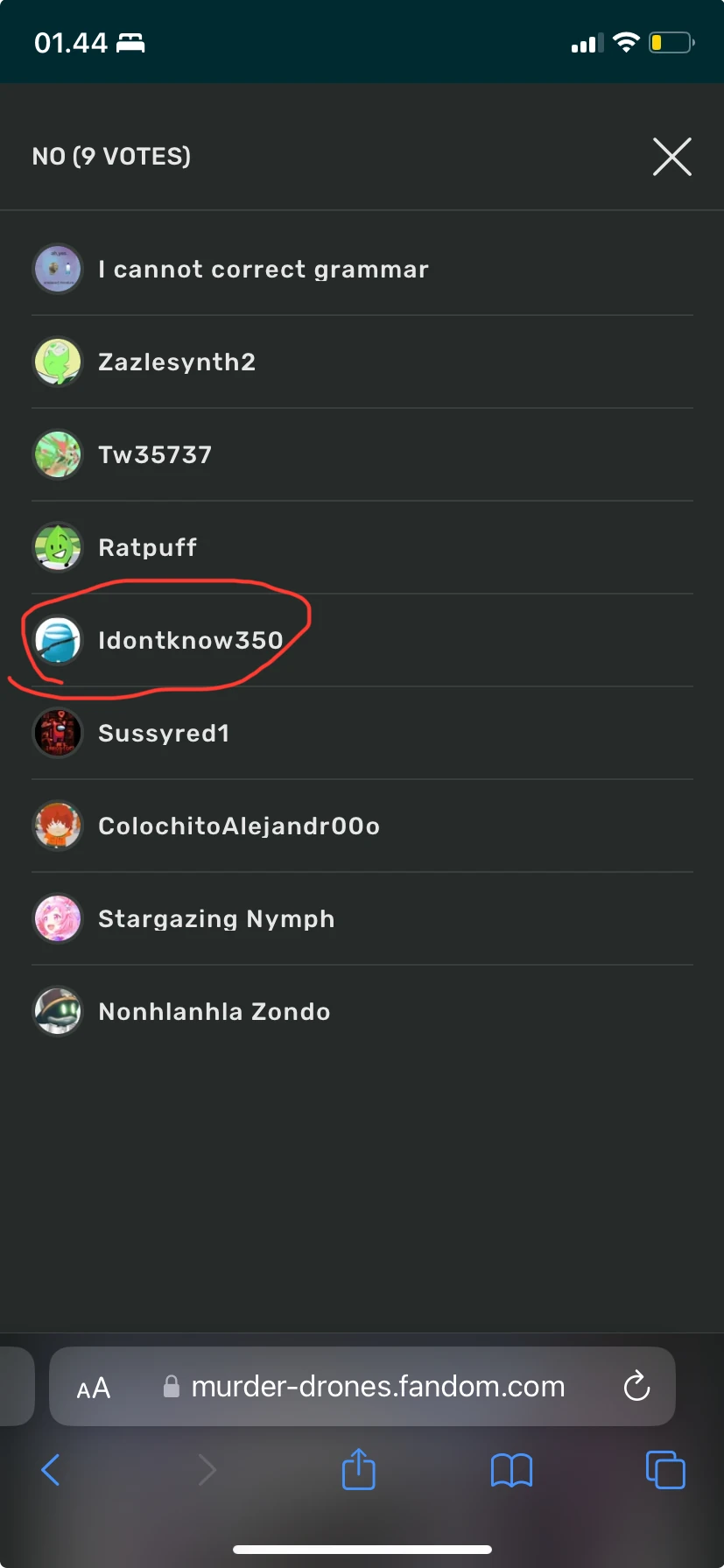
Task: Show open browser tabs
Action: pos(665,1470)
